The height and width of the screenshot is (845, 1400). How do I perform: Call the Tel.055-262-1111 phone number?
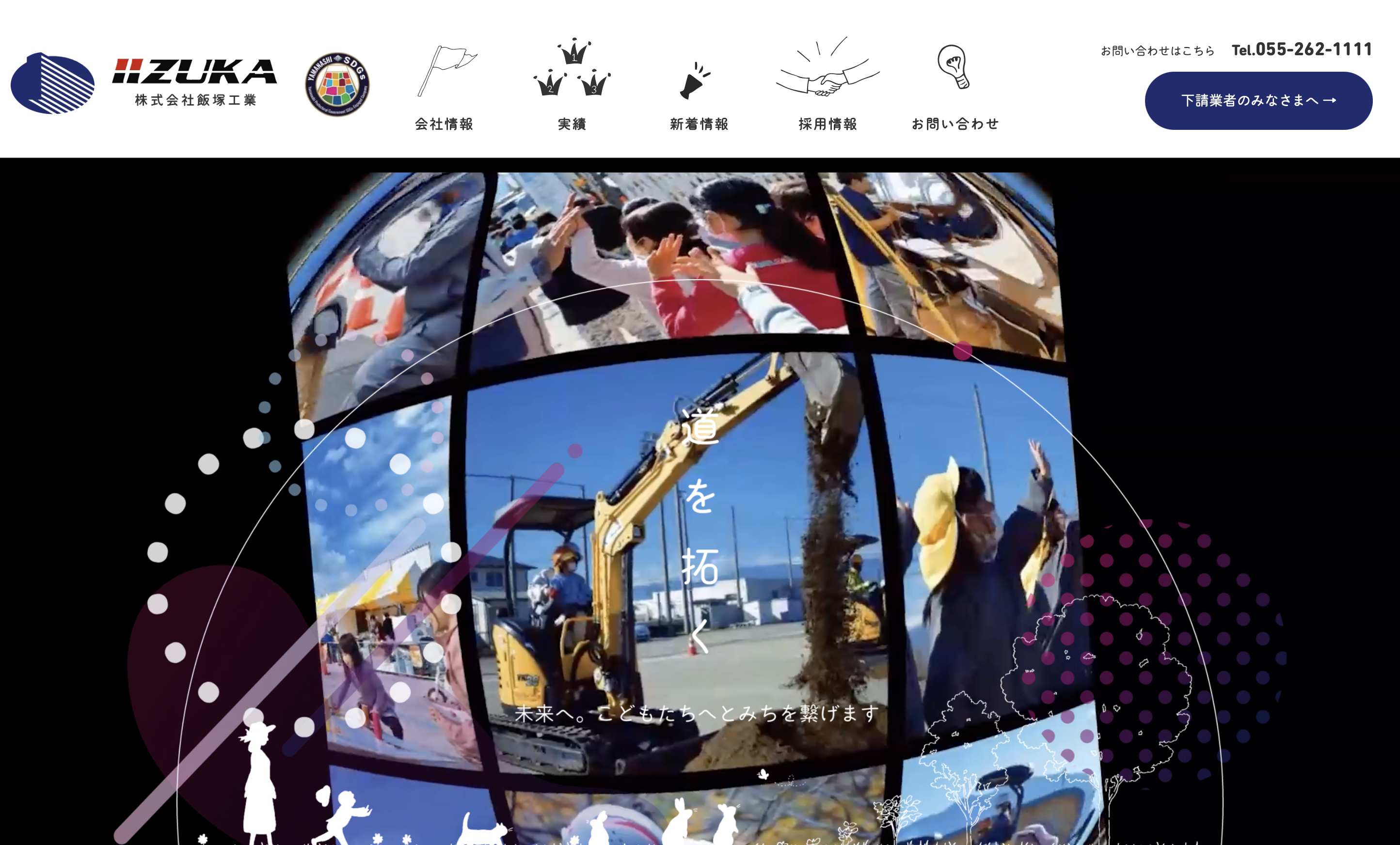(1301, 49)
